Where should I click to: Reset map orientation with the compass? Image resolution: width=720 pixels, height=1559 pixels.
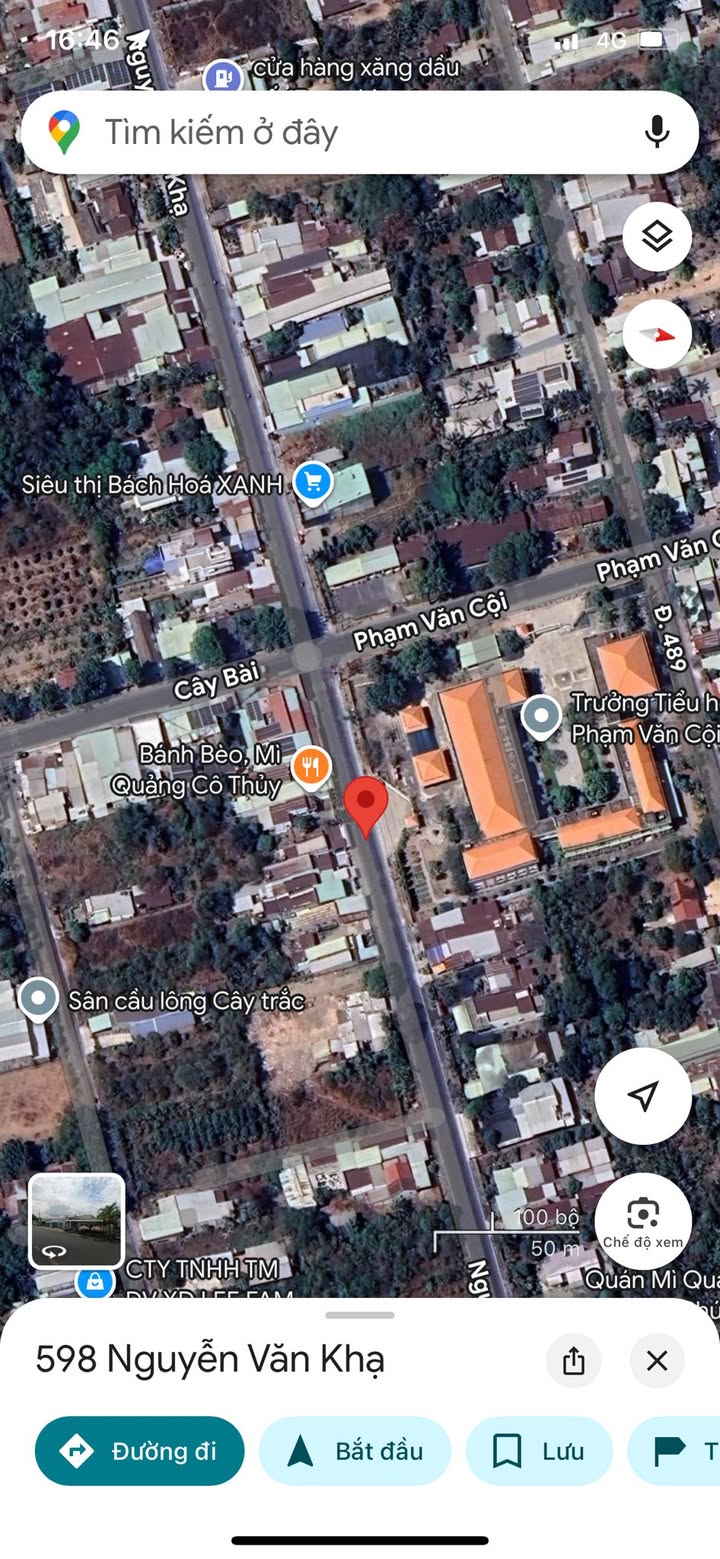[656, 334]
